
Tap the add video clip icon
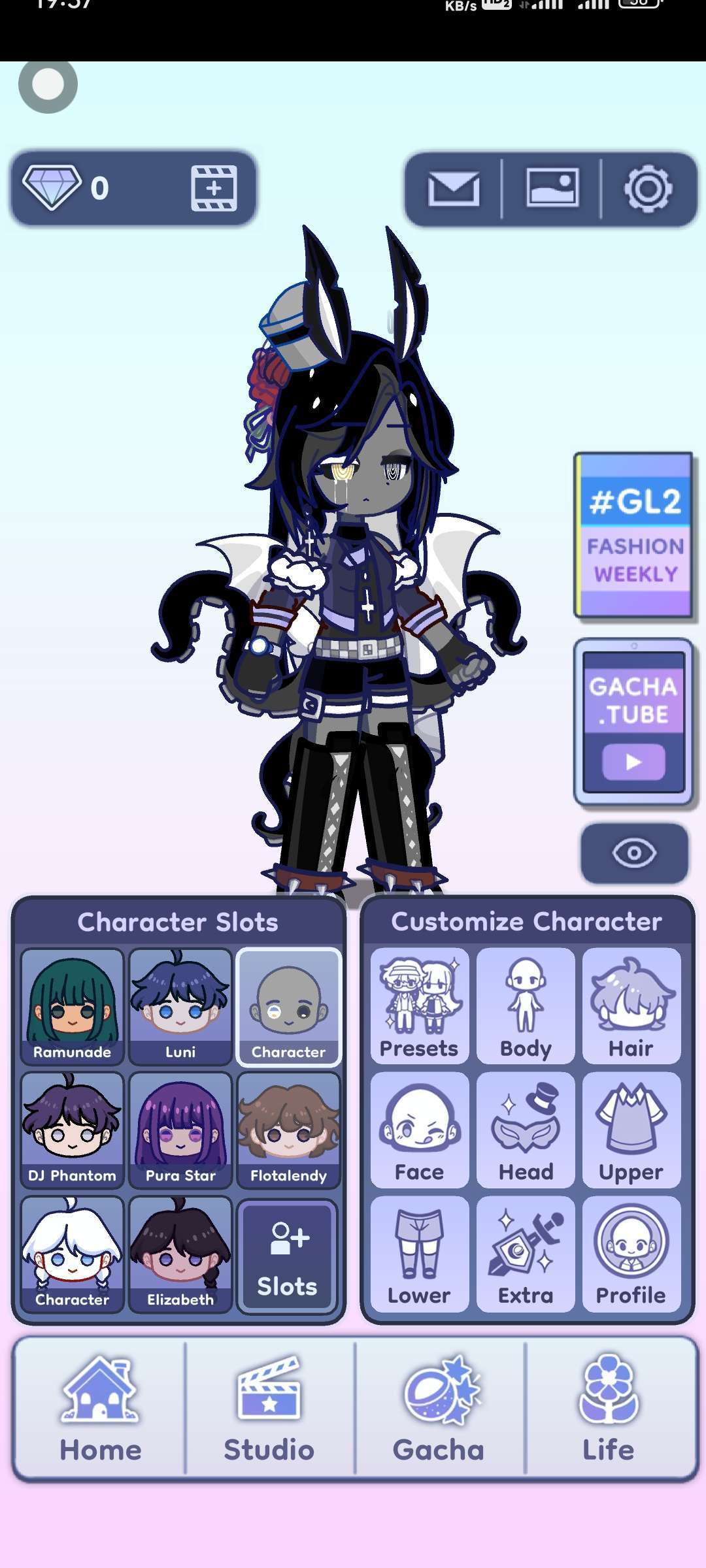(214, 189)
